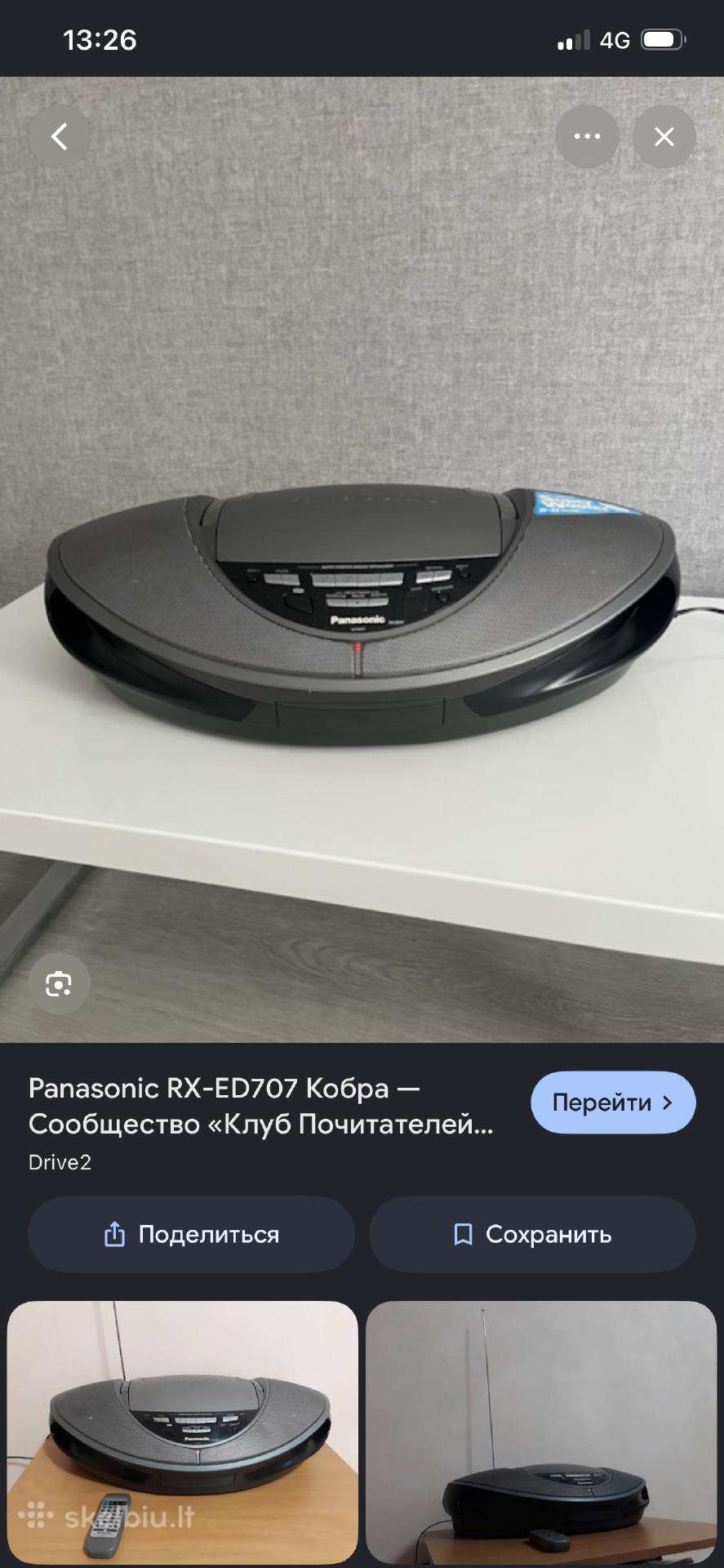Share the image via Поделиться

click(191, 1234)
